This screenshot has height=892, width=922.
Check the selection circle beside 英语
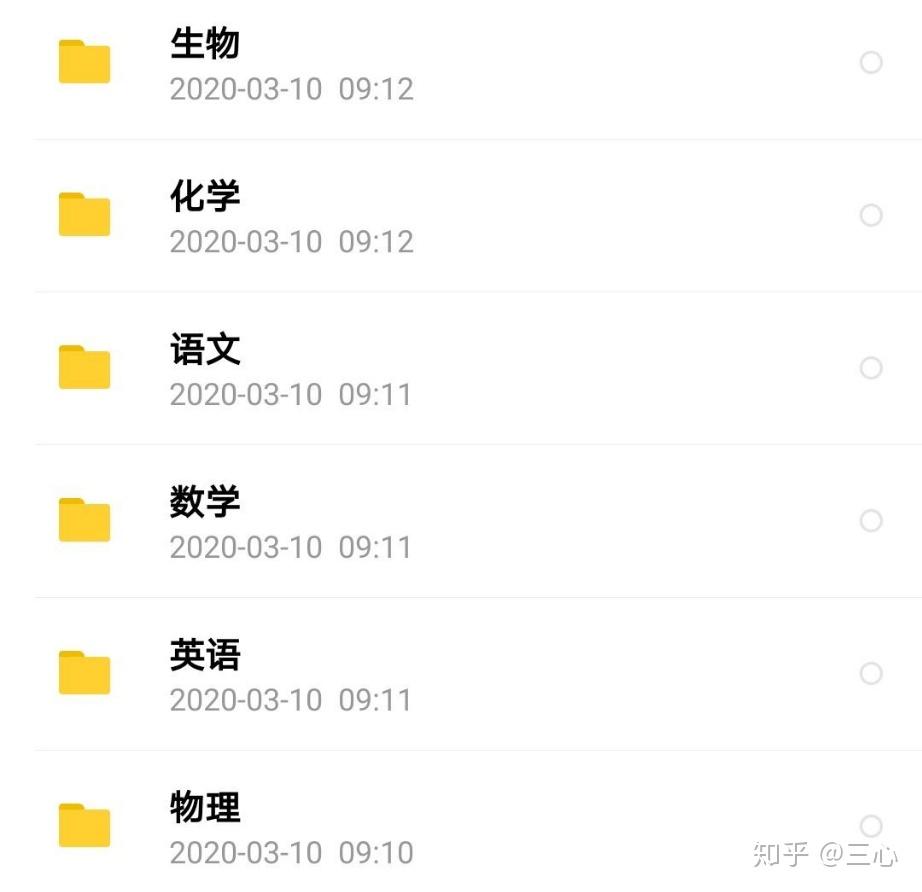click(871, 673)
